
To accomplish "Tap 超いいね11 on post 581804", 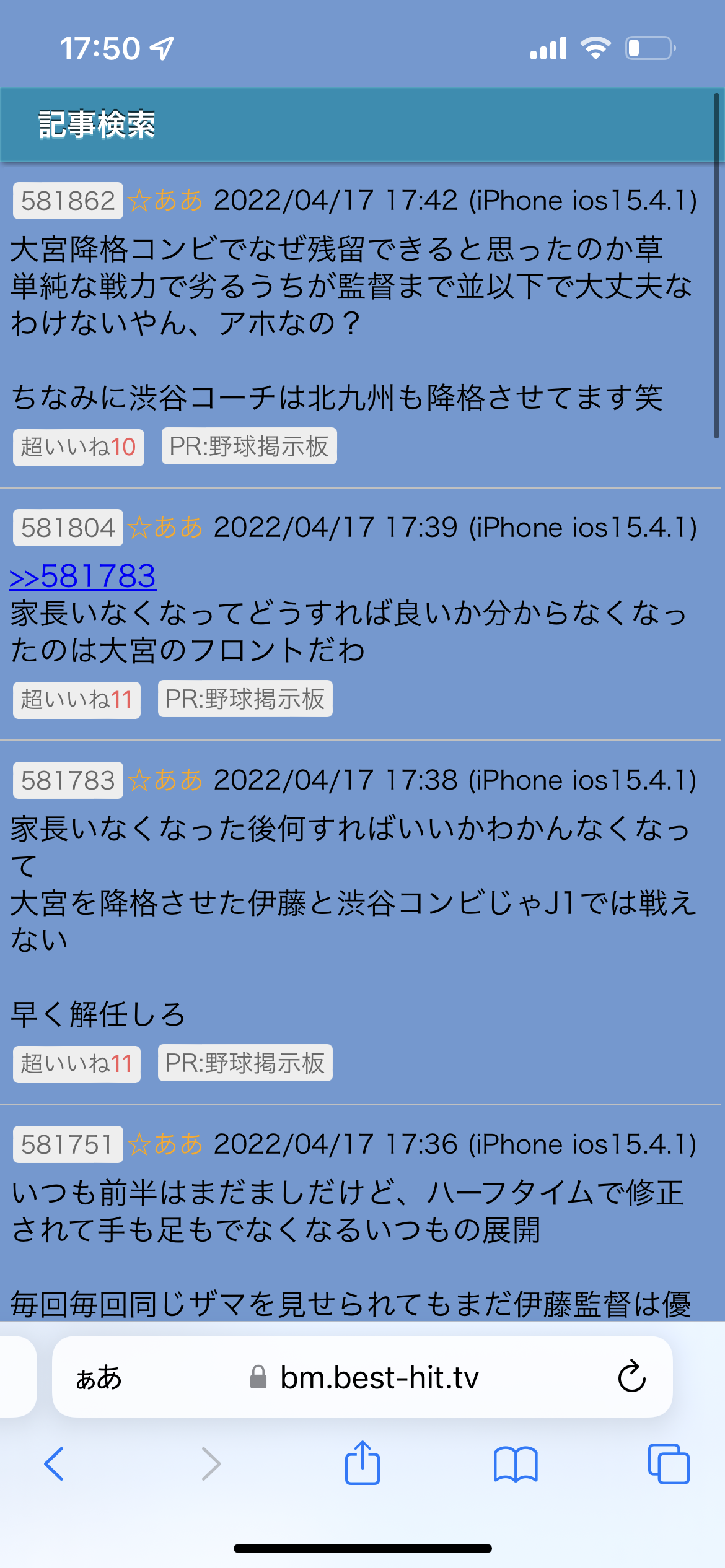I will 77,700.
